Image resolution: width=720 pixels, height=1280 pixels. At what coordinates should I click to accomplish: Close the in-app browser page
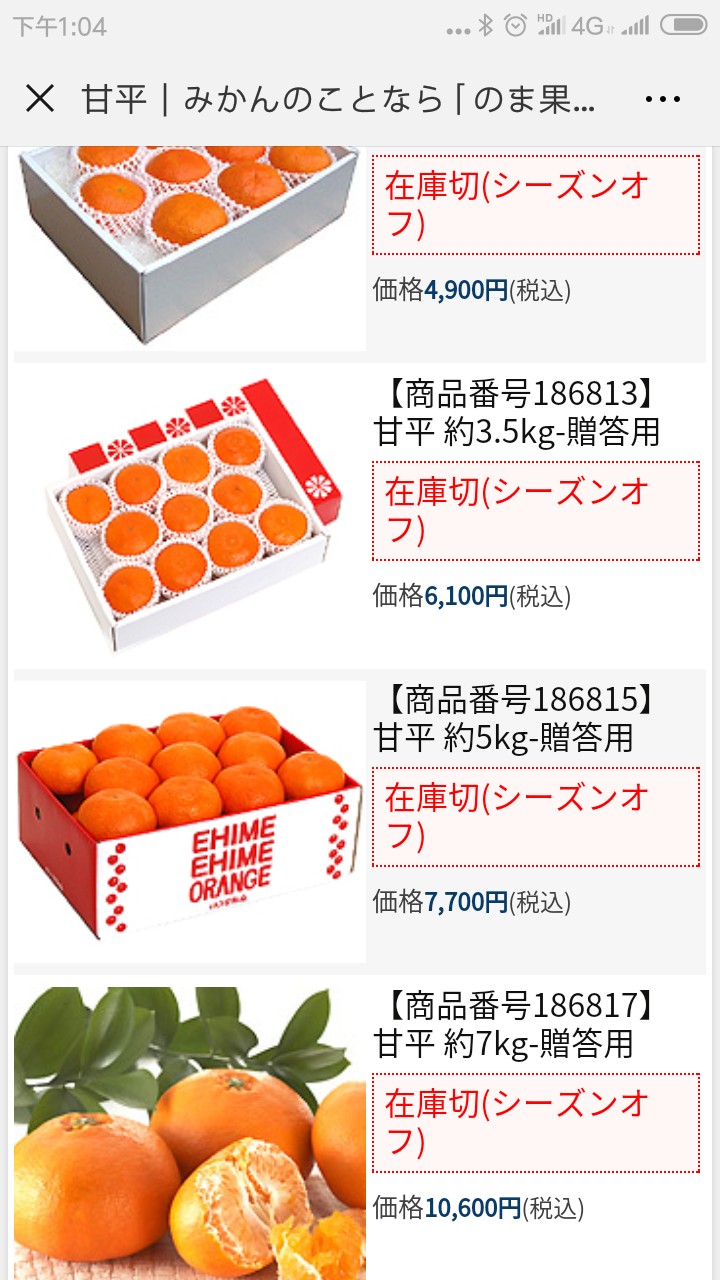[40, 98]
